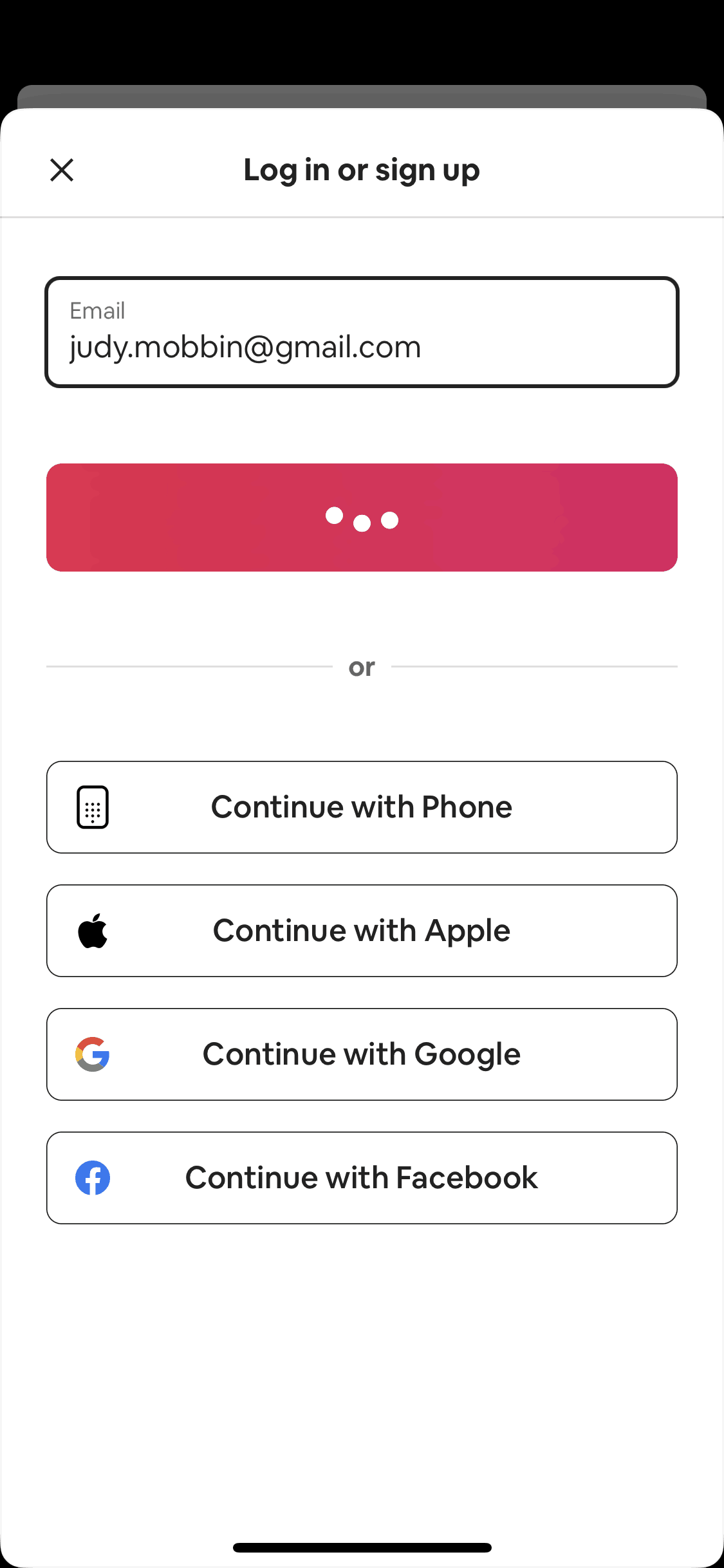Select Continue with Apple
Screen dimensions: 724x1568
pos(362,931)
